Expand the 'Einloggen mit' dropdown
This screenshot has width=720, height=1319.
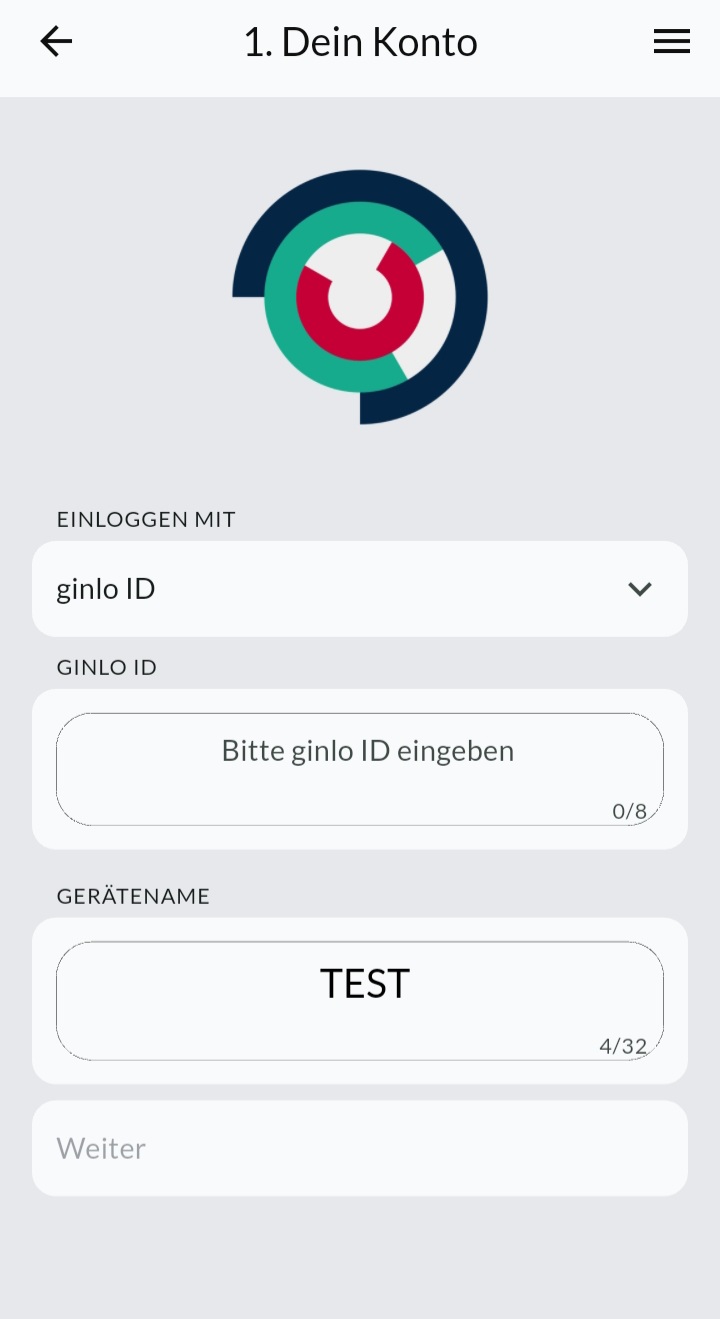pyautogui.click(x=360, y=589)
